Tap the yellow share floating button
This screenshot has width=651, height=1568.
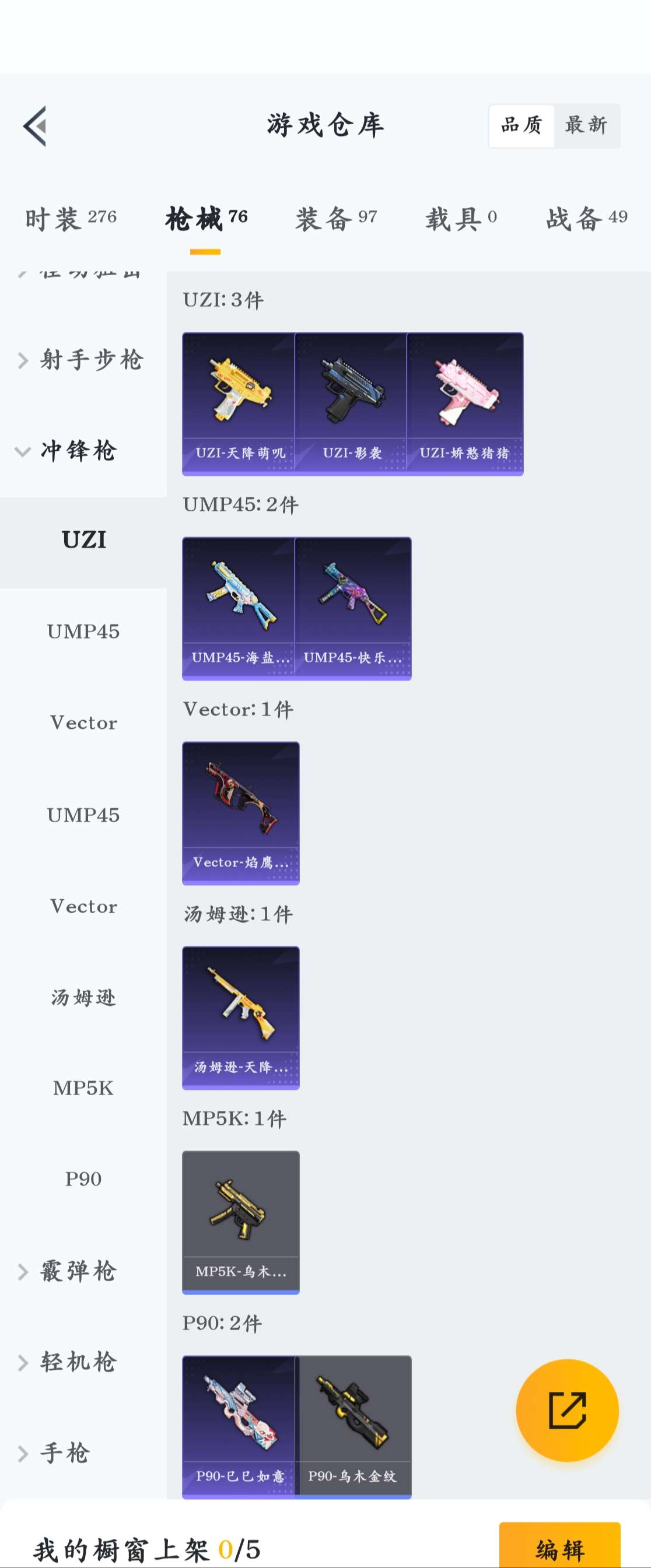tap(567, 1410)
